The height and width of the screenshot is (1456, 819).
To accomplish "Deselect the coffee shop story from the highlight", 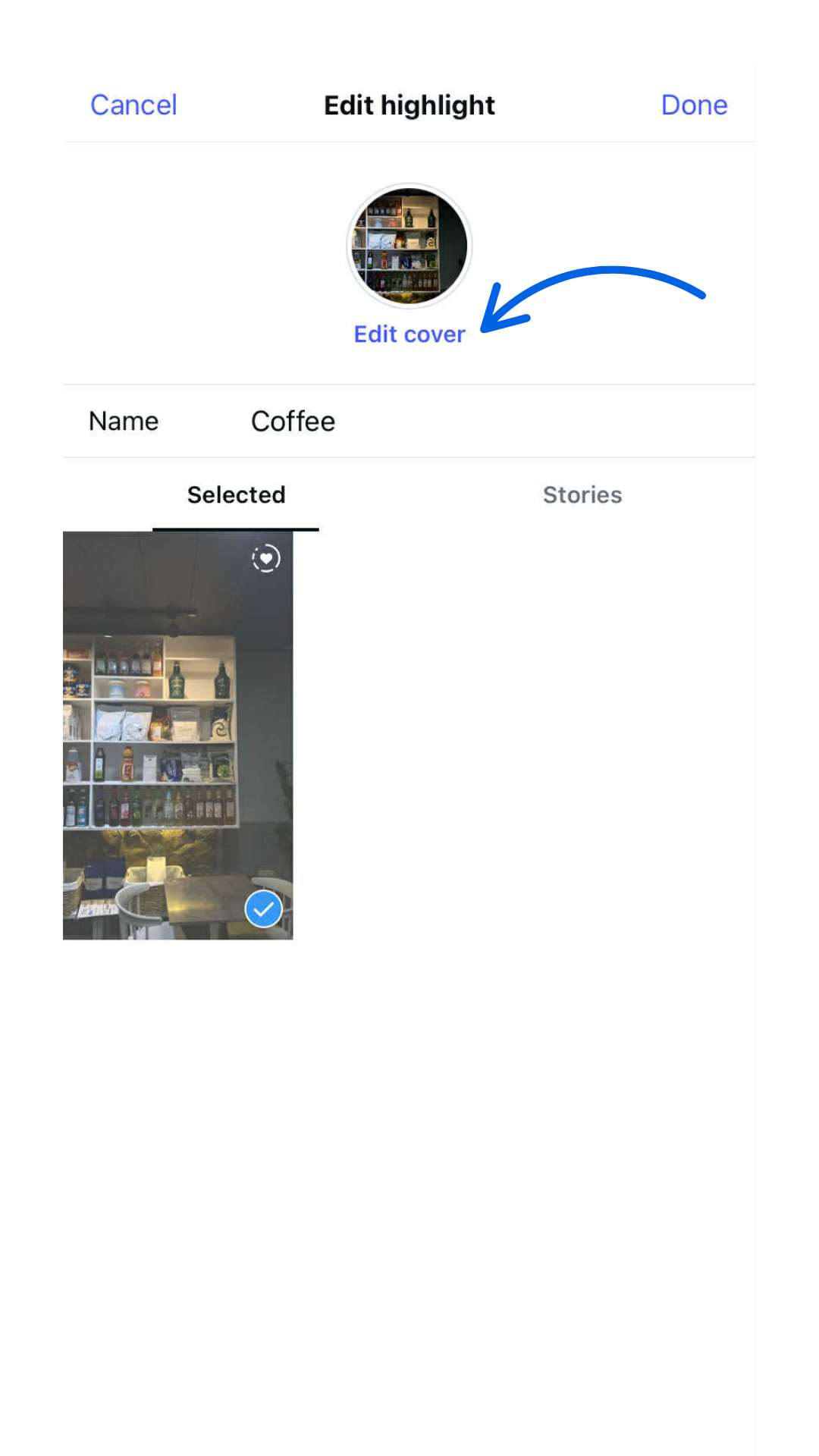I will point(262,908).
